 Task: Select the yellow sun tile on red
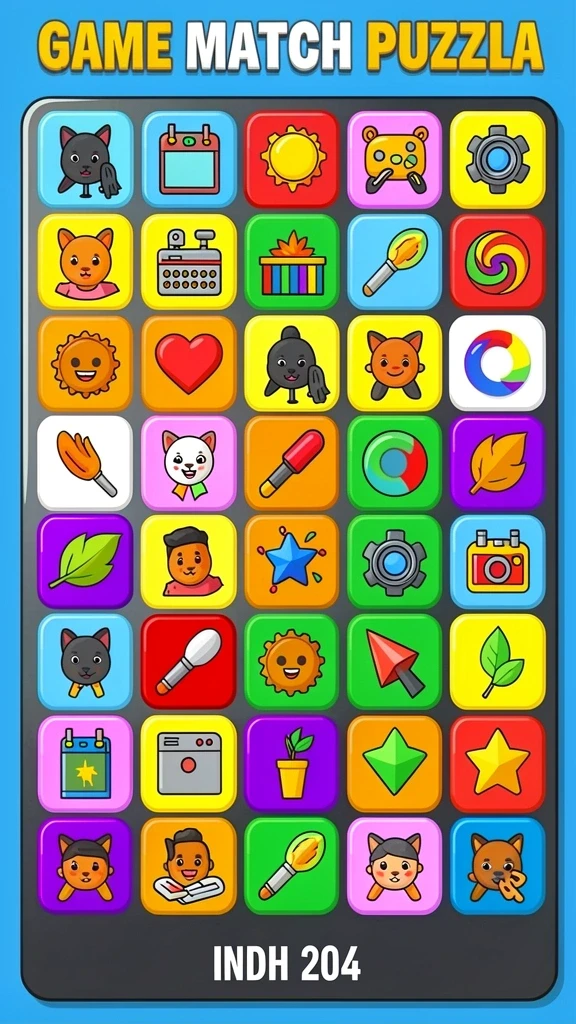[x=292, y=159]
